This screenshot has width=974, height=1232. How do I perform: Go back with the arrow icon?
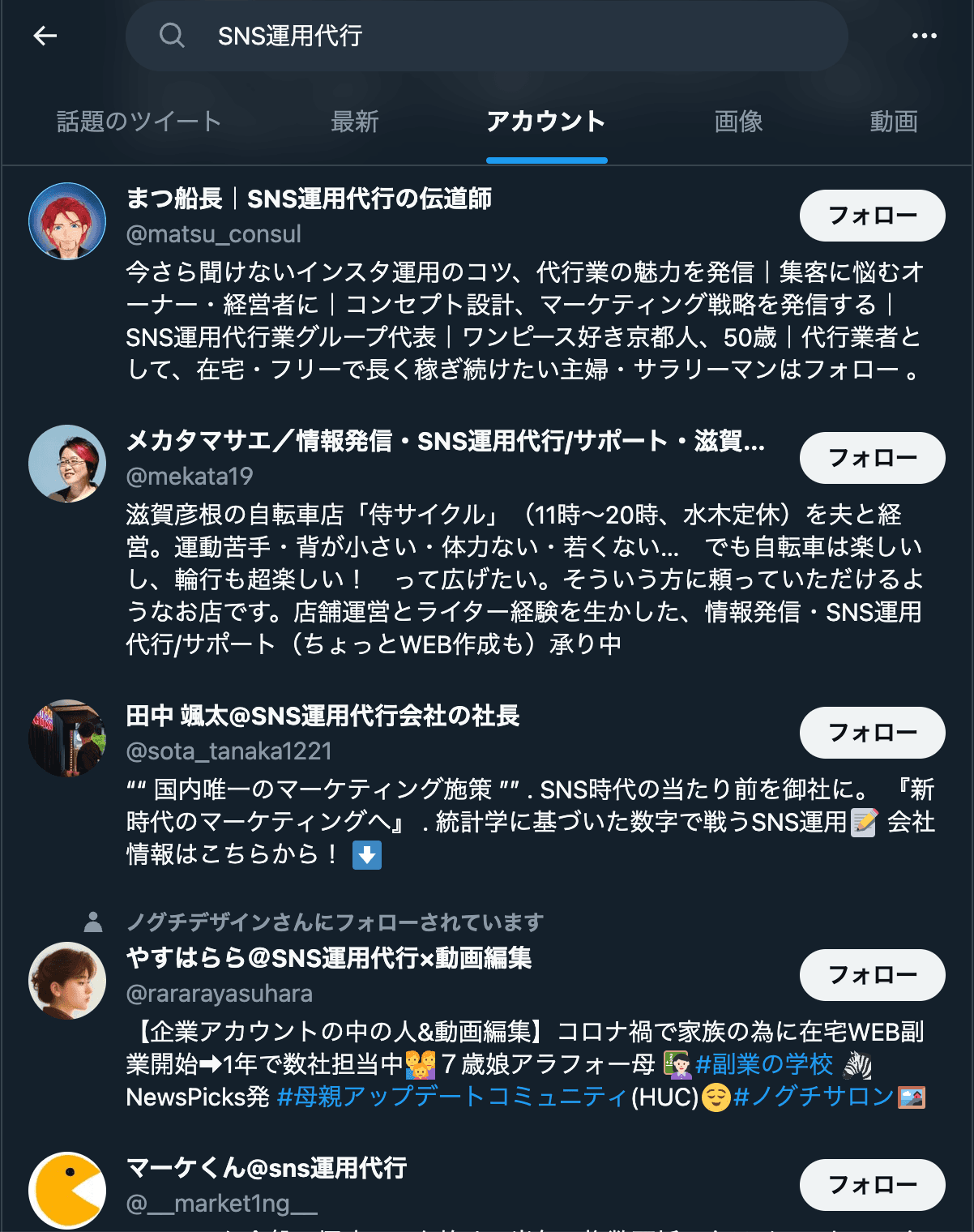(45, 36)
